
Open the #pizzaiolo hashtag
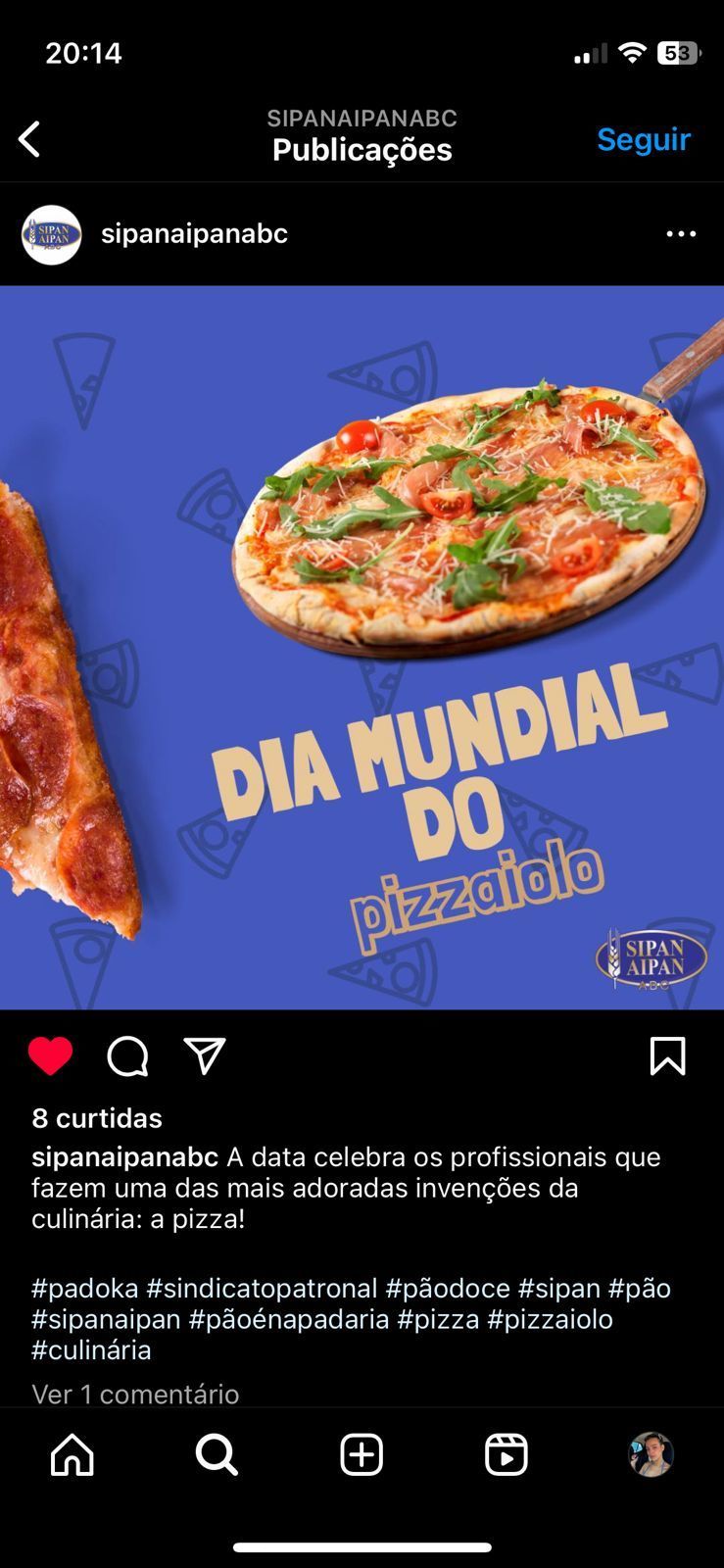pos(550,1319)
